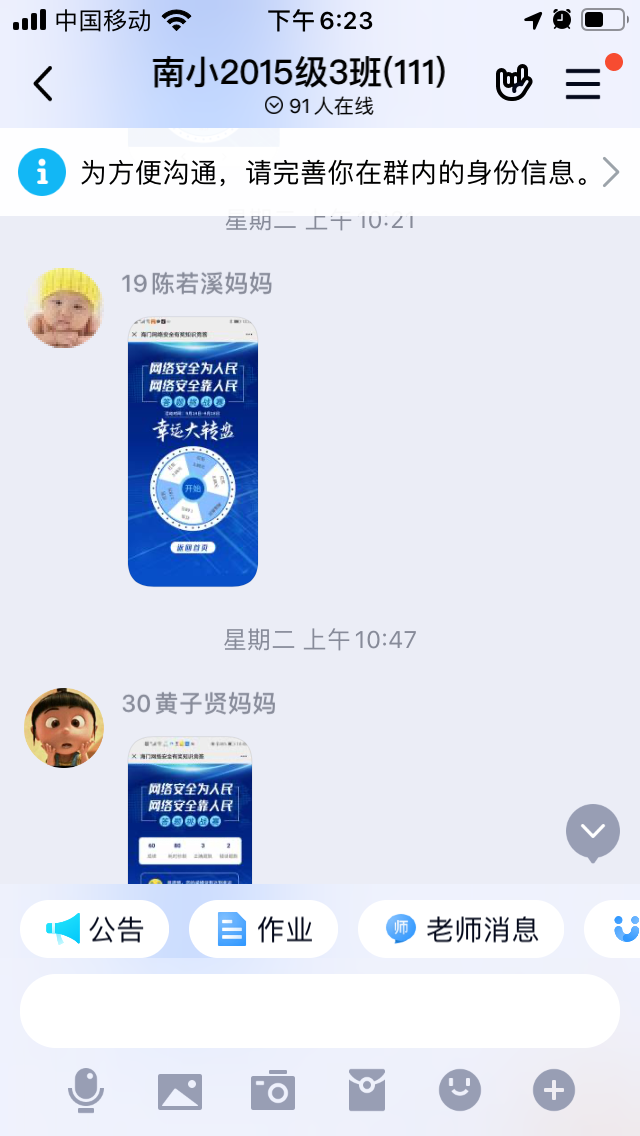
Task: Pick a photo from gallery icon
Action: tap(180, 1090)
